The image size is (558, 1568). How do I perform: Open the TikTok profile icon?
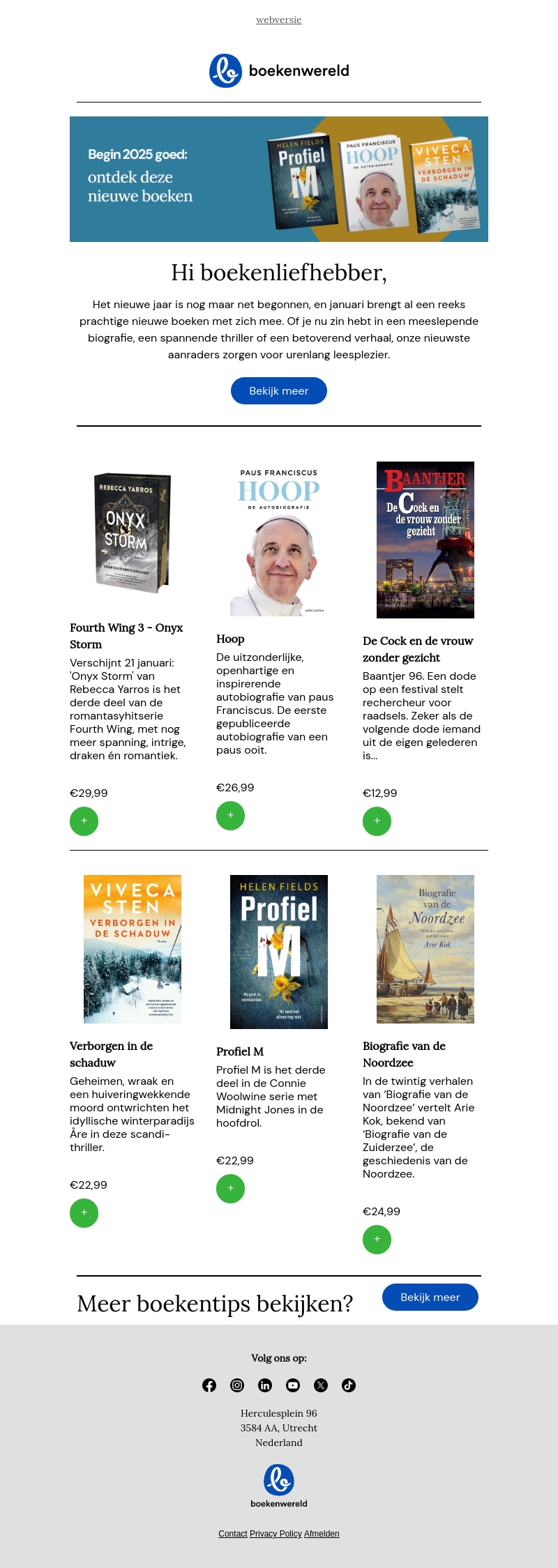[349, 1385]
